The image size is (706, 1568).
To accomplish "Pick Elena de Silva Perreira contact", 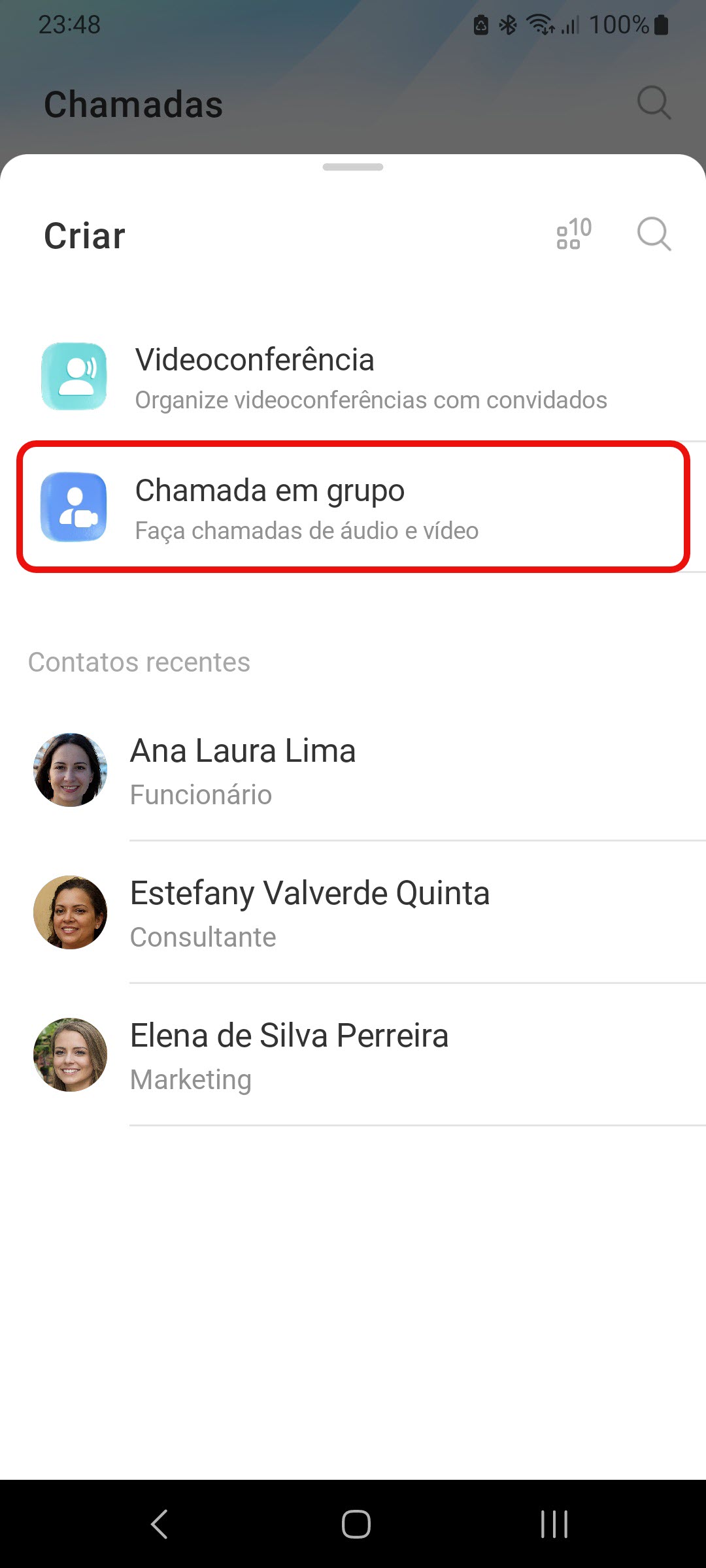I will pyautogui.click(x=353, y=1055).
